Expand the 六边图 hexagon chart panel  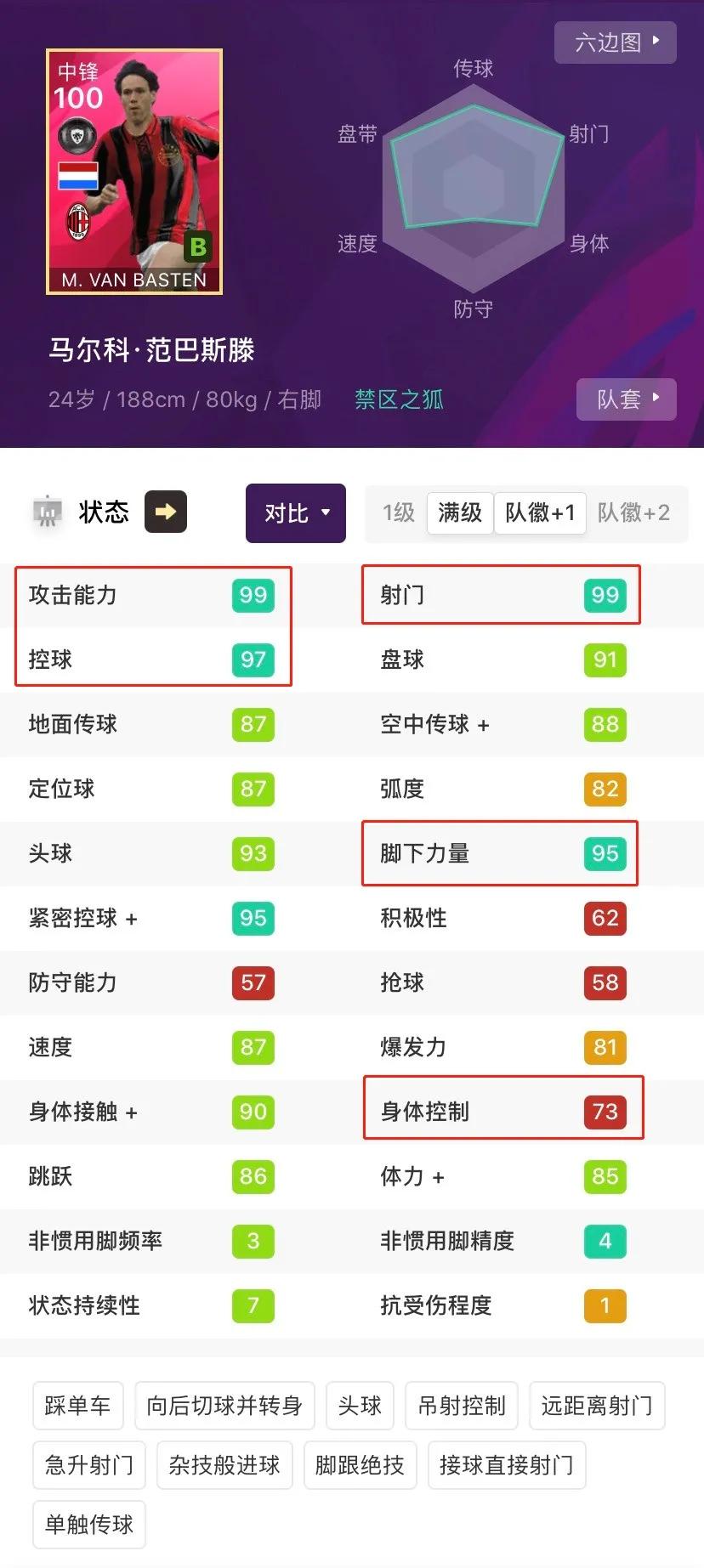coord(615,42)
